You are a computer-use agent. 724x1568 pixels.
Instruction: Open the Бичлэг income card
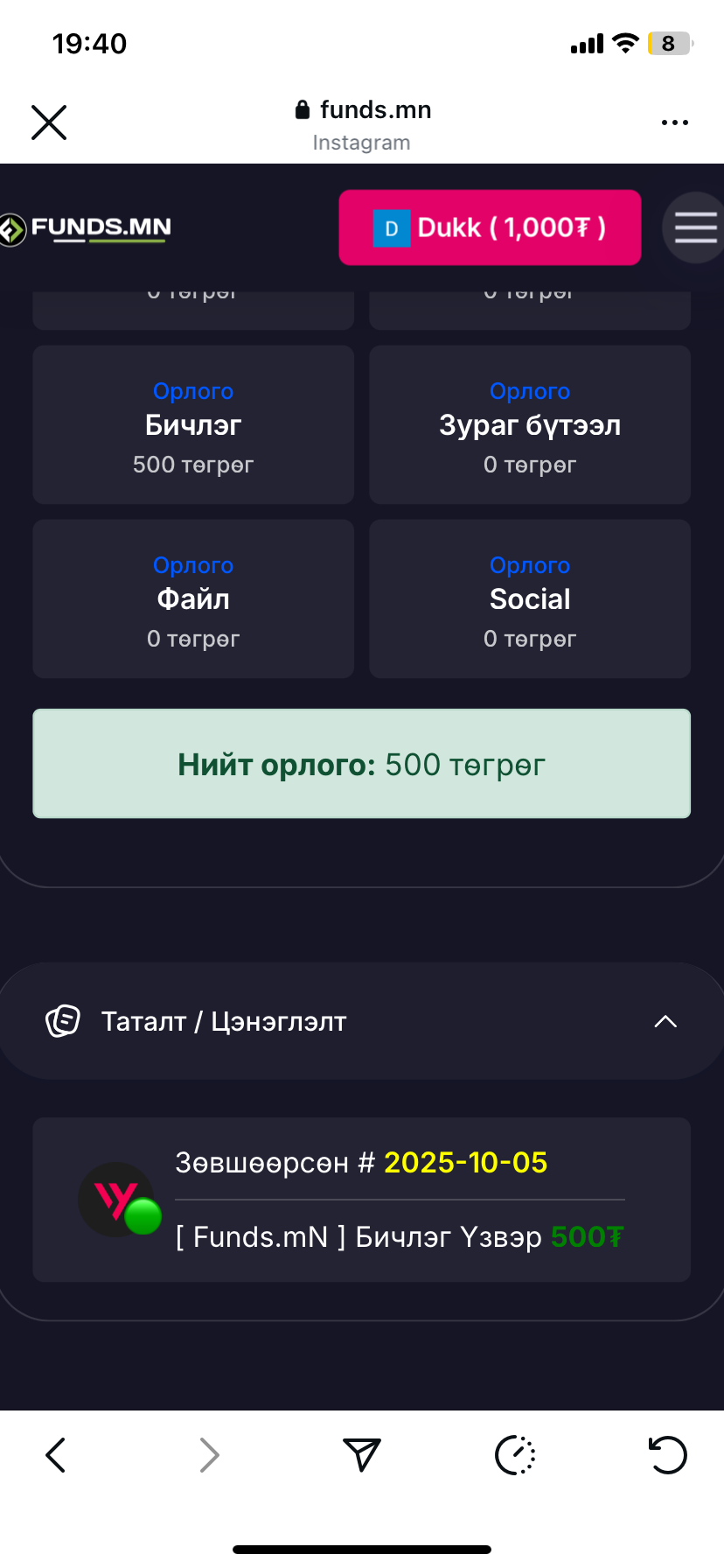(193, 425)
